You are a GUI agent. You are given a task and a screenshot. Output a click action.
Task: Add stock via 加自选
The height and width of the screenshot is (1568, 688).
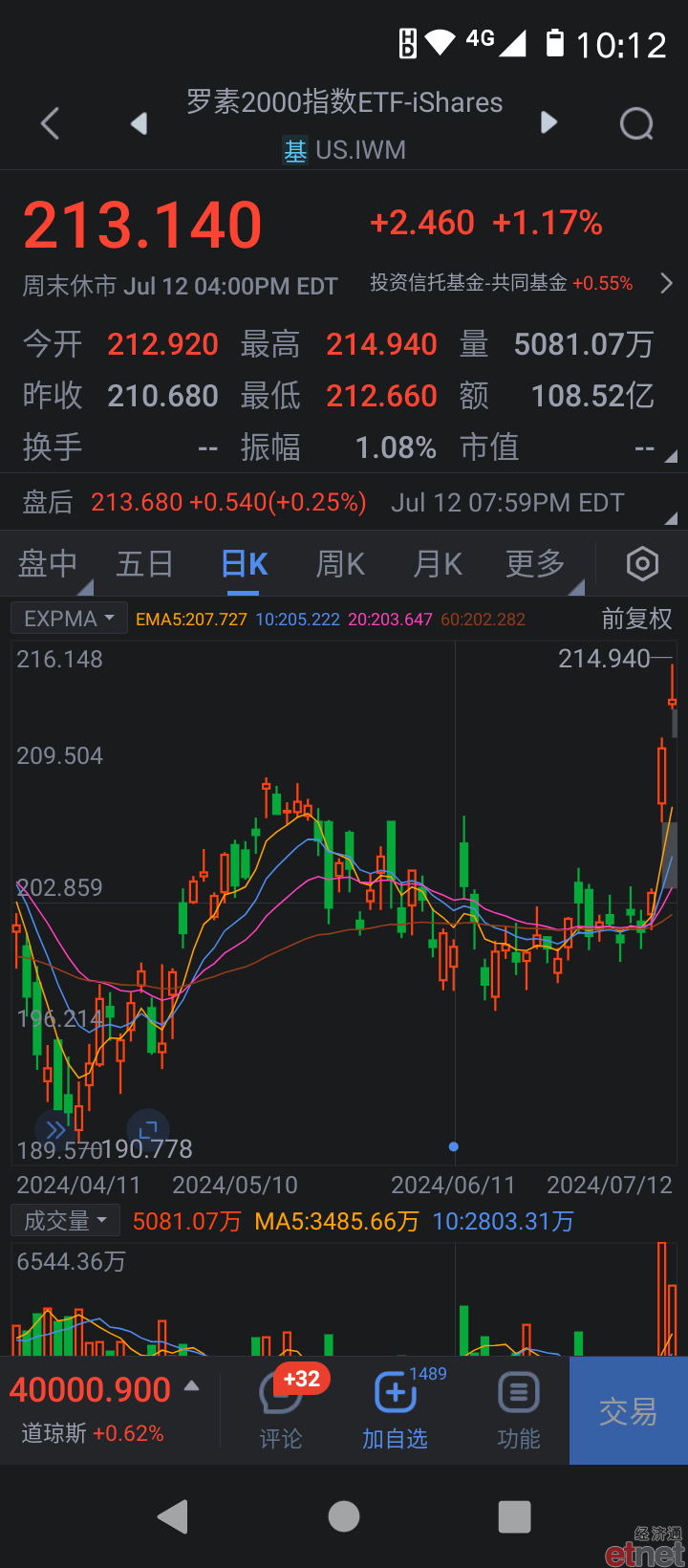click(x=395, y=1410)
